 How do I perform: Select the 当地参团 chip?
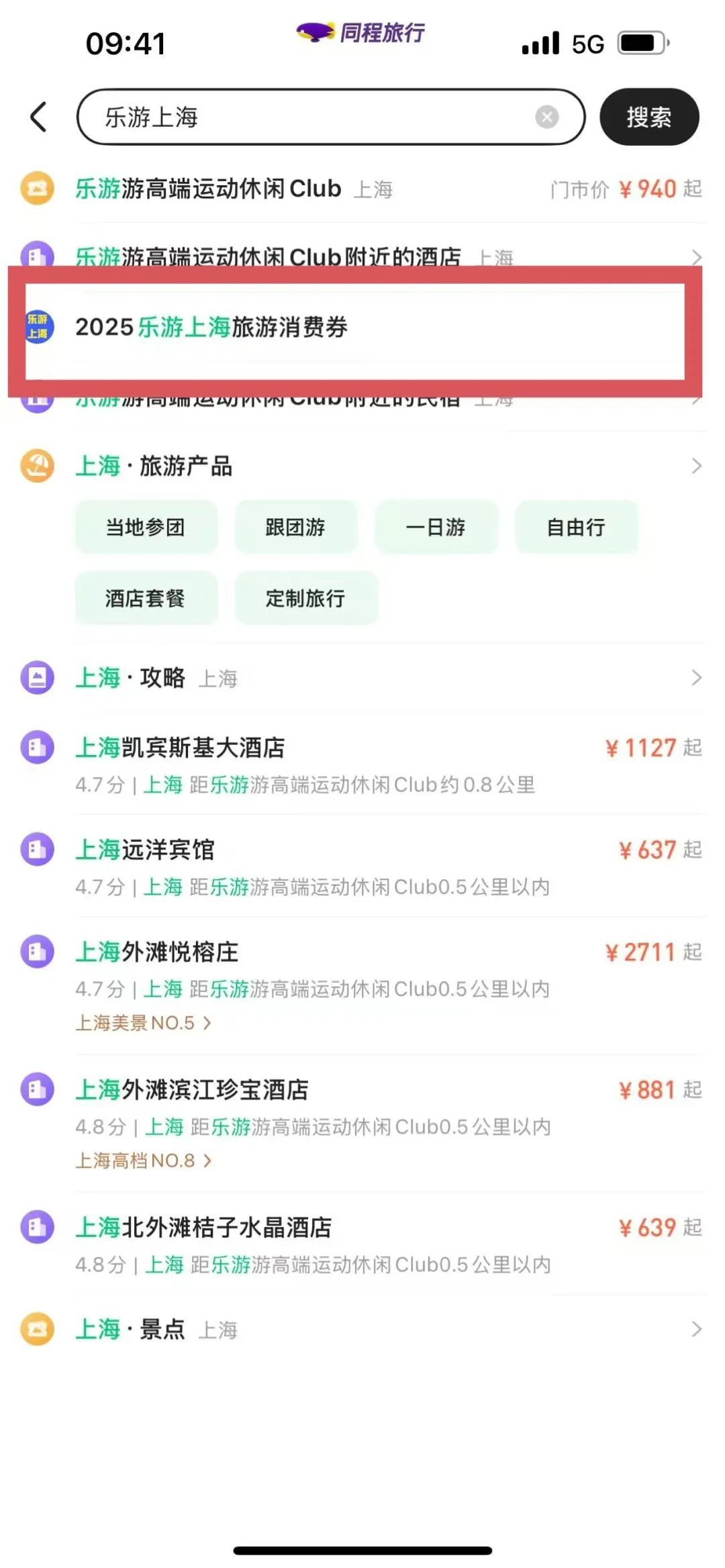[x=146, y=527]
